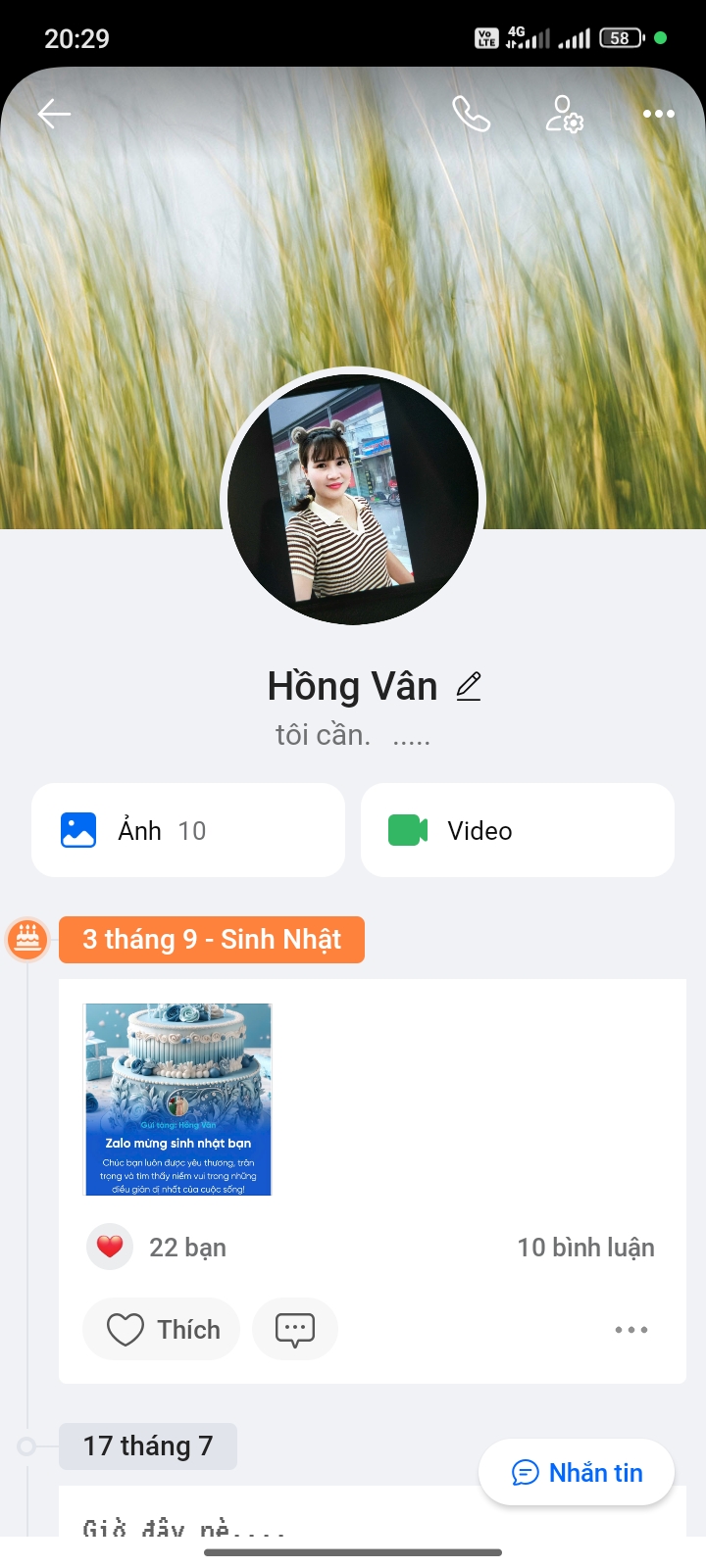
Task: Like the birthday post with Thích
Action: [x=162, y=1329]
